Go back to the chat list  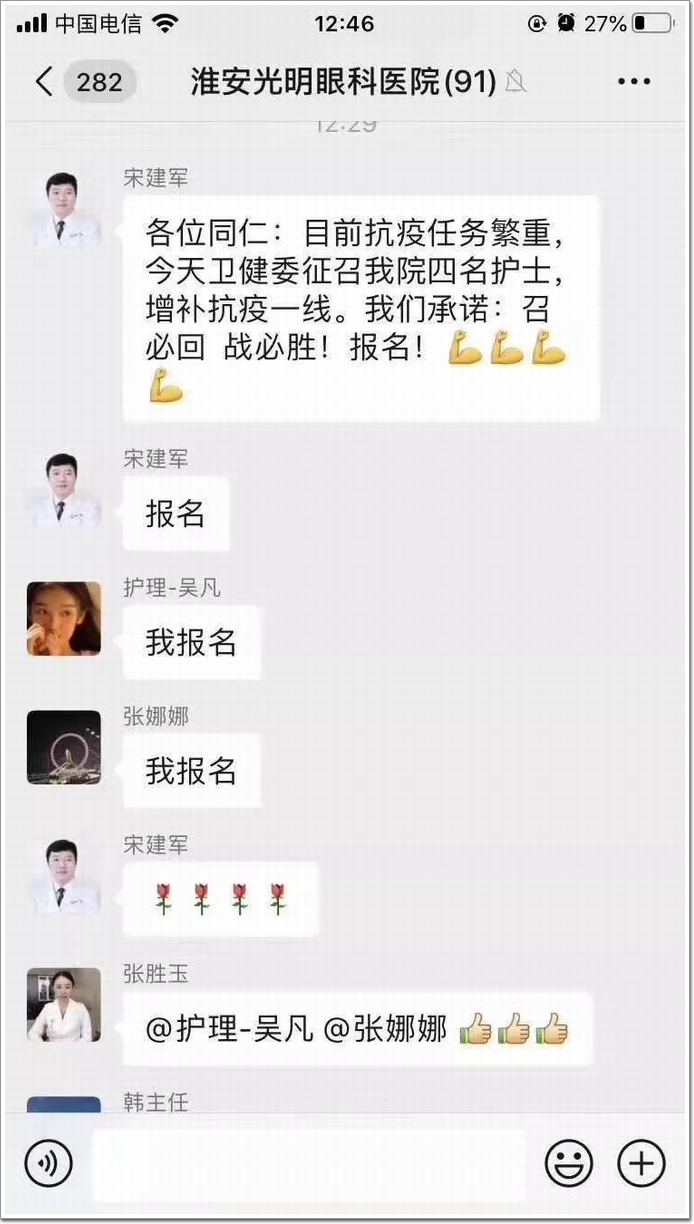[x=44, y=82]
